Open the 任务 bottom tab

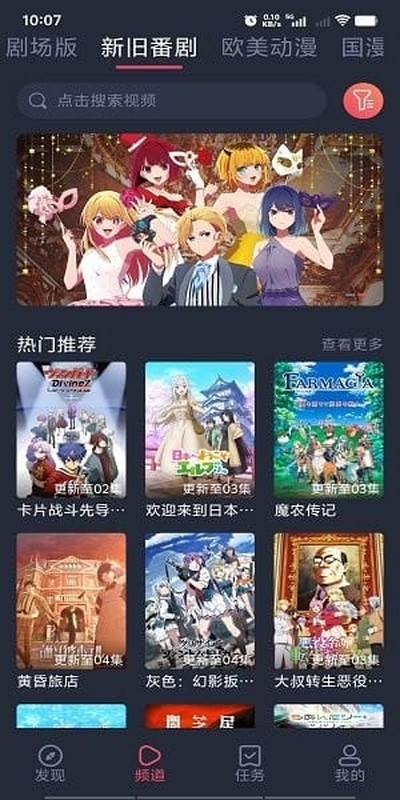pyautogui.click(x=250, y=764)
